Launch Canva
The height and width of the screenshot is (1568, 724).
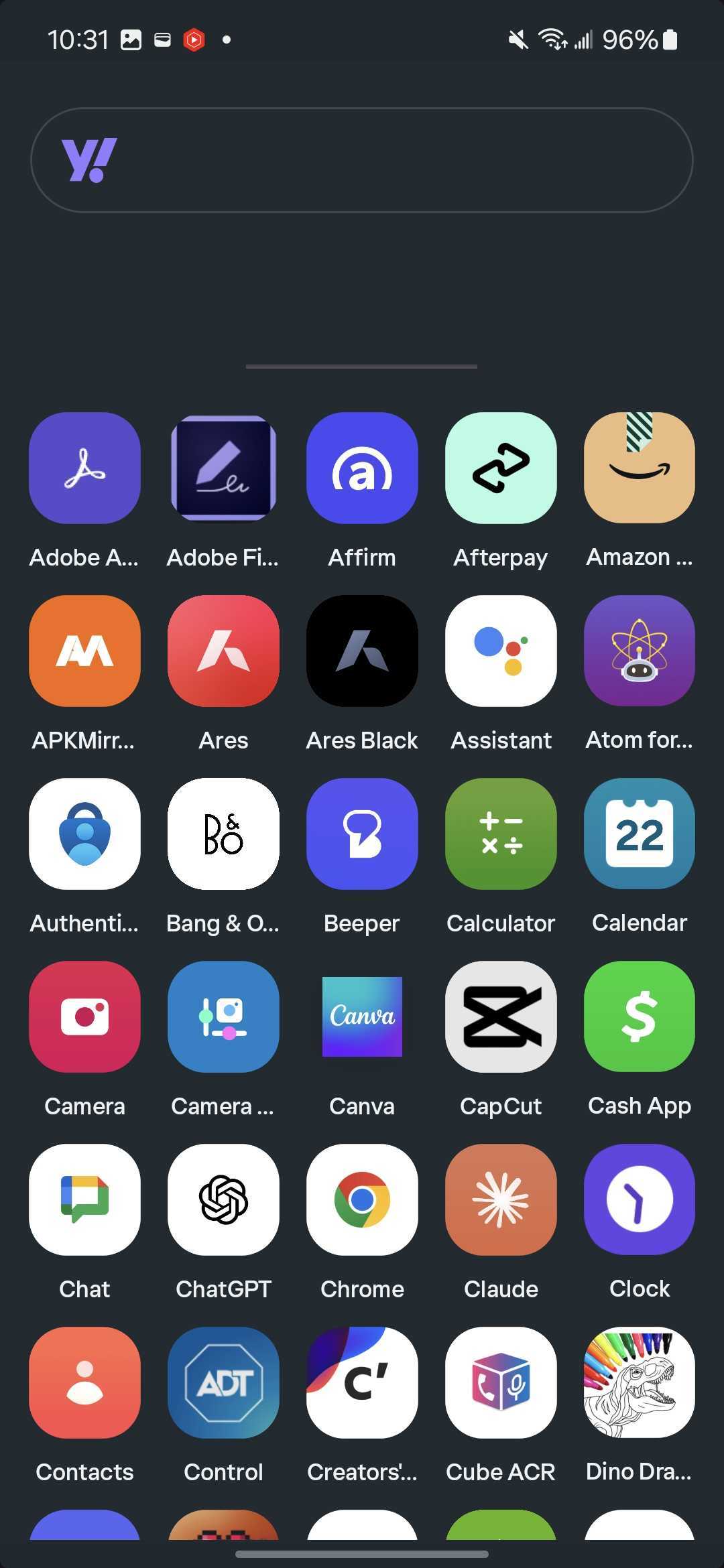[x=362, y=1017]
